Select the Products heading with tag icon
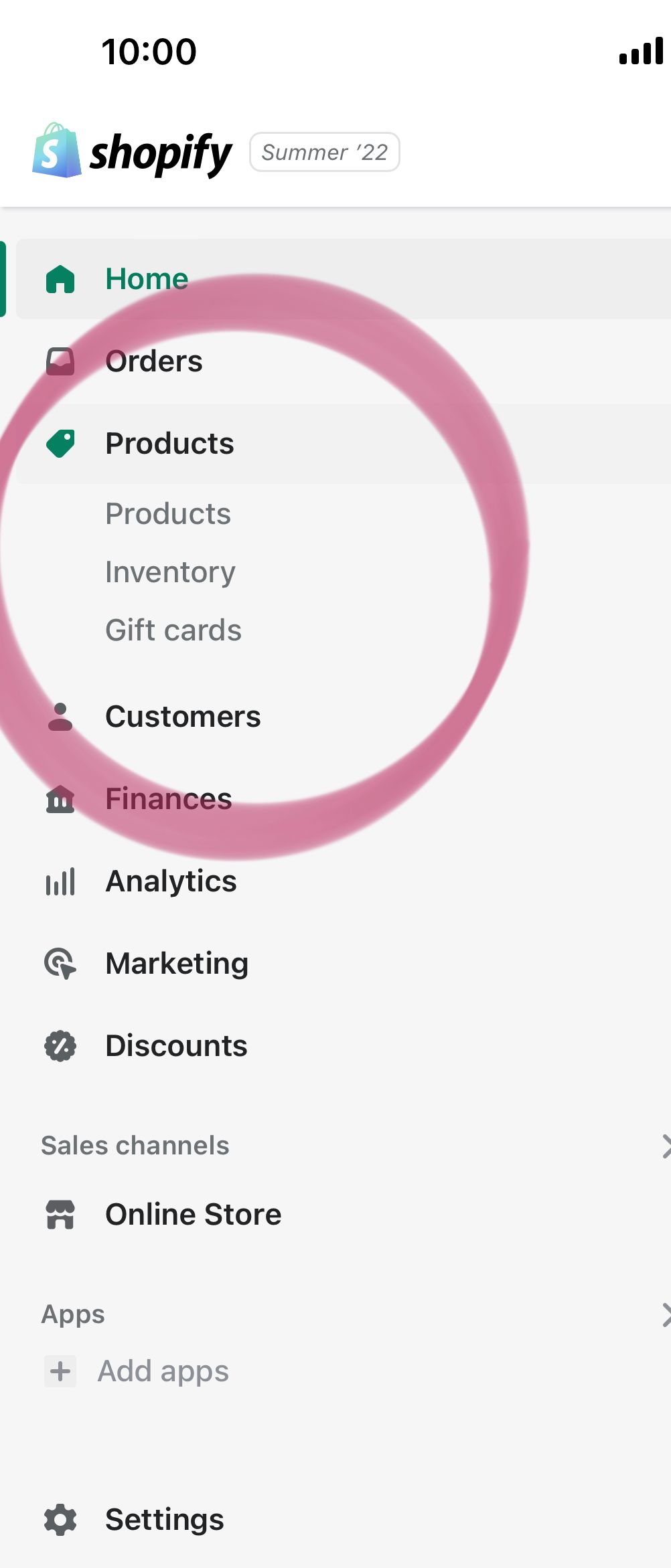The image size is (671, 1568). pos(169,444)
